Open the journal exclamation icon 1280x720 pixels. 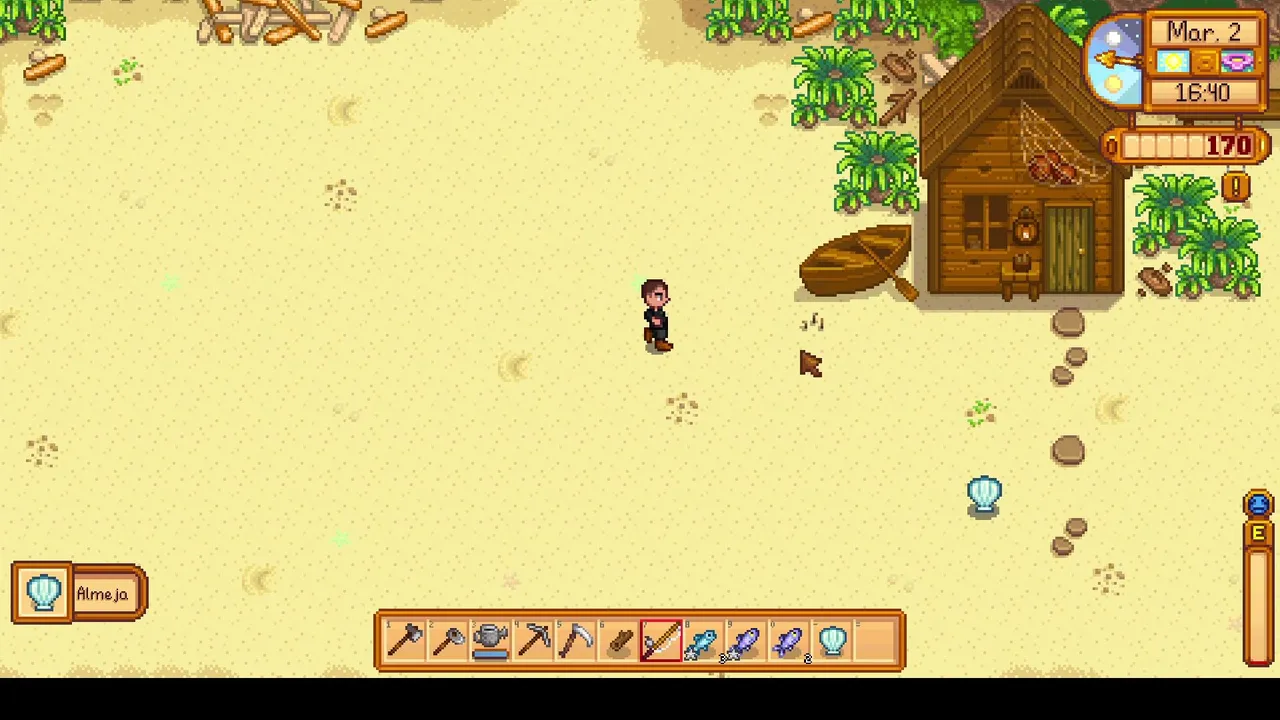tap(1237, 186)
